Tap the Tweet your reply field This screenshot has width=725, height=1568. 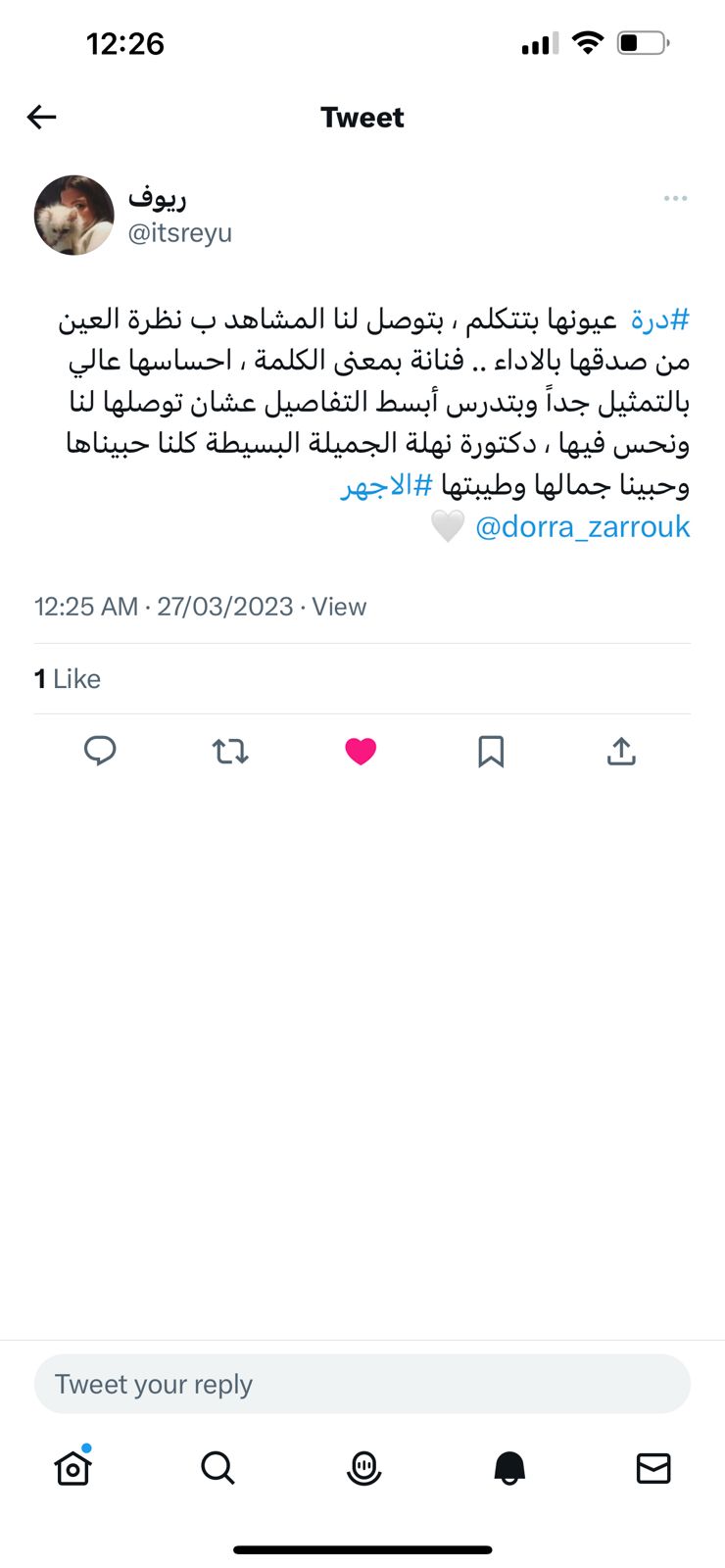362,1384
